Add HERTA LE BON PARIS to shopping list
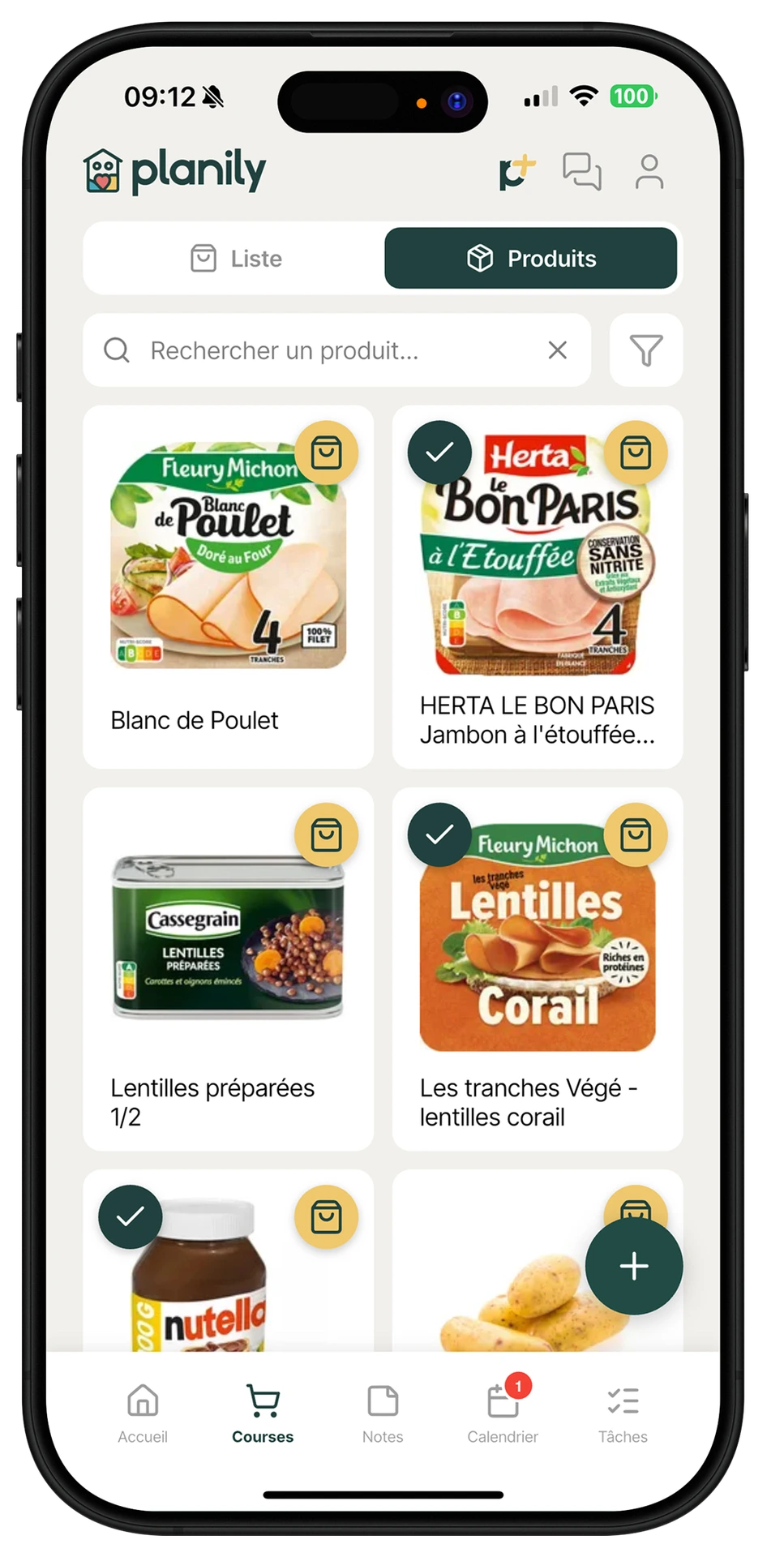Screen dimensions: 784x1557 click(636, 453)
